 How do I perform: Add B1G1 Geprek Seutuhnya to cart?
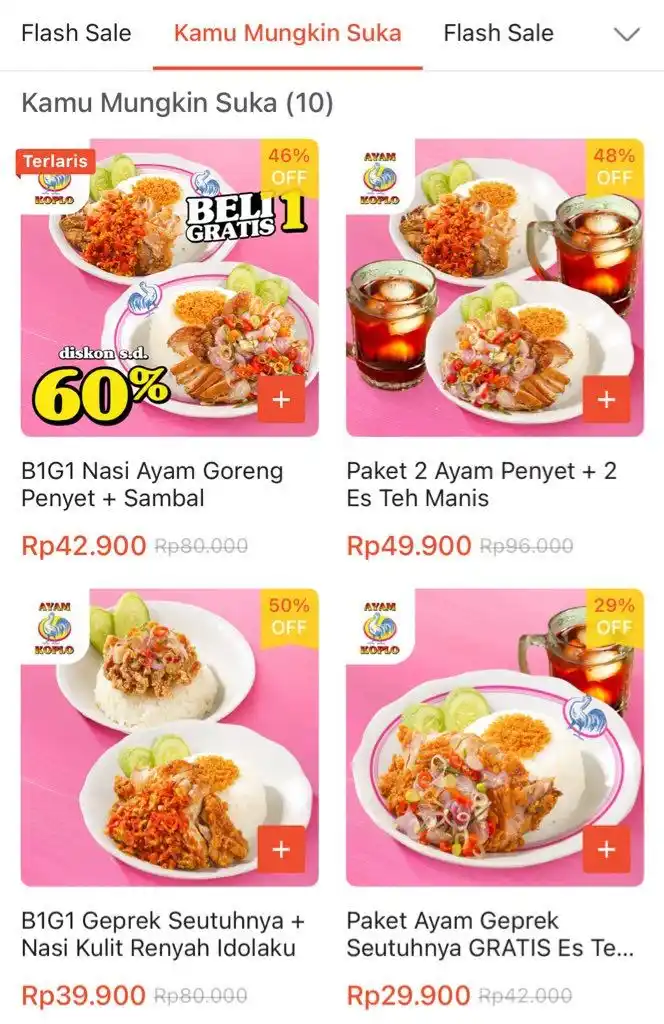(x=281, y=849)
